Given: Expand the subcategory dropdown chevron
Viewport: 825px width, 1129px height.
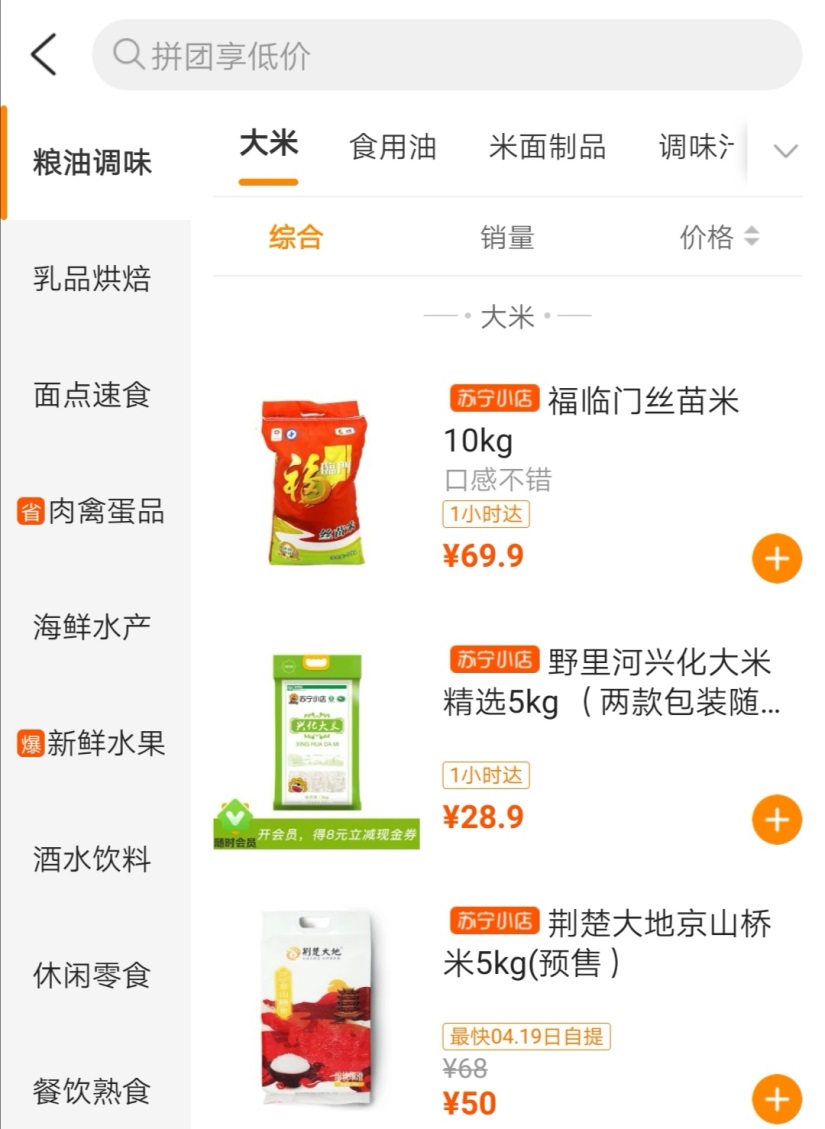Looking at the screenshot, I should pyautogui.click(x=786, y=151).
